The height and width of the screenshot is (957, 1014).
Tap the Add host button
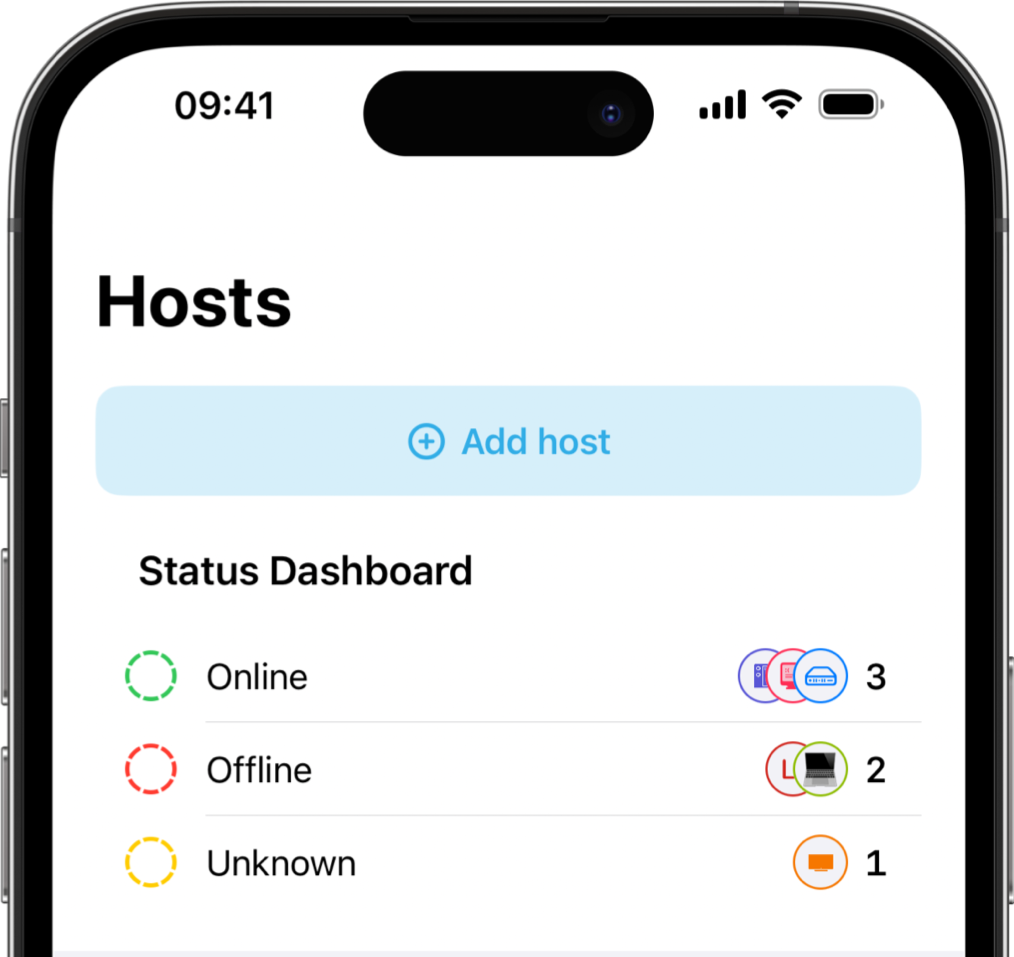[x=508, y=441]
